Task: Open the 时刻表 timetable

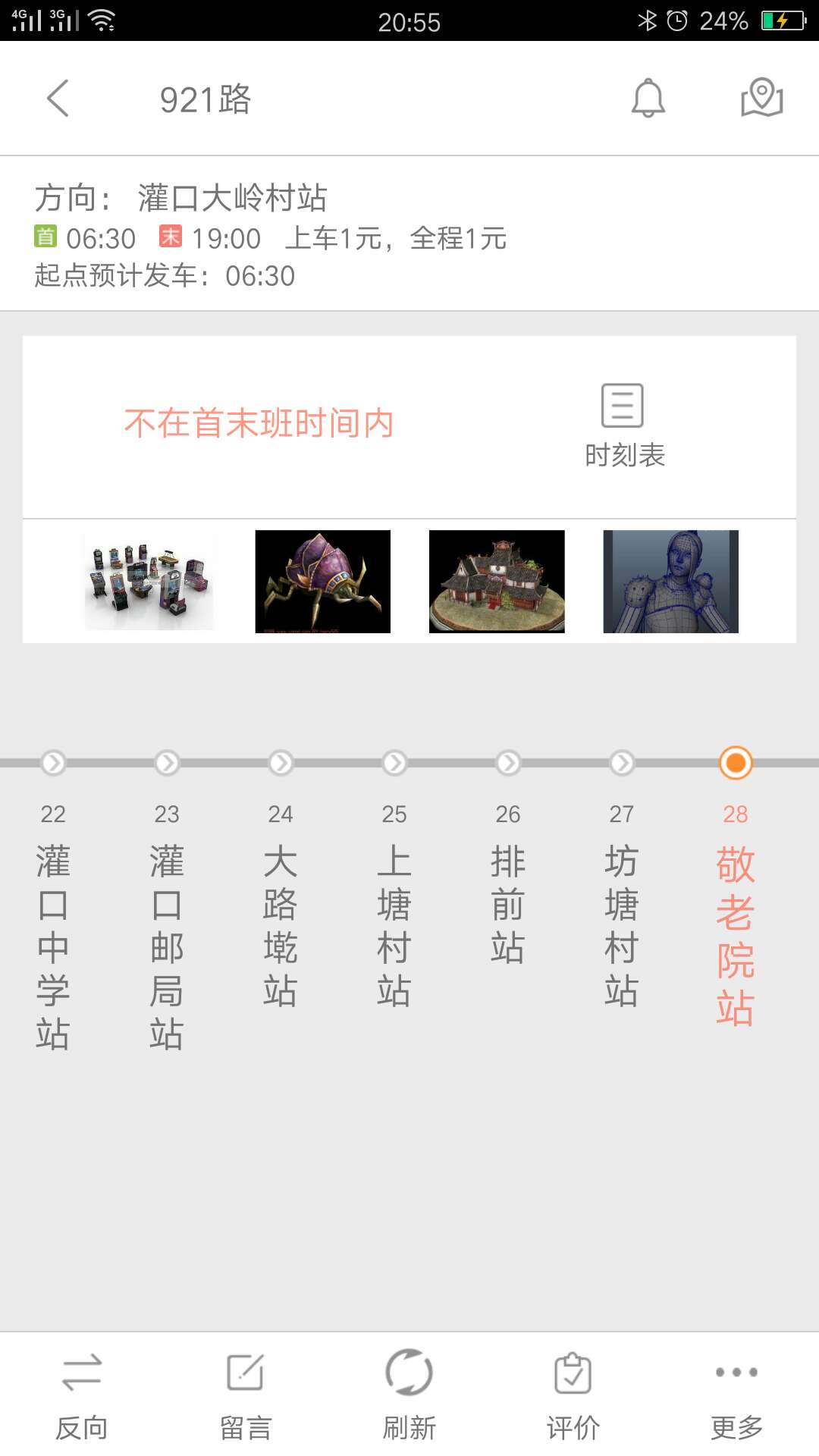Action: pyautogui.click(x=623, y=426)
